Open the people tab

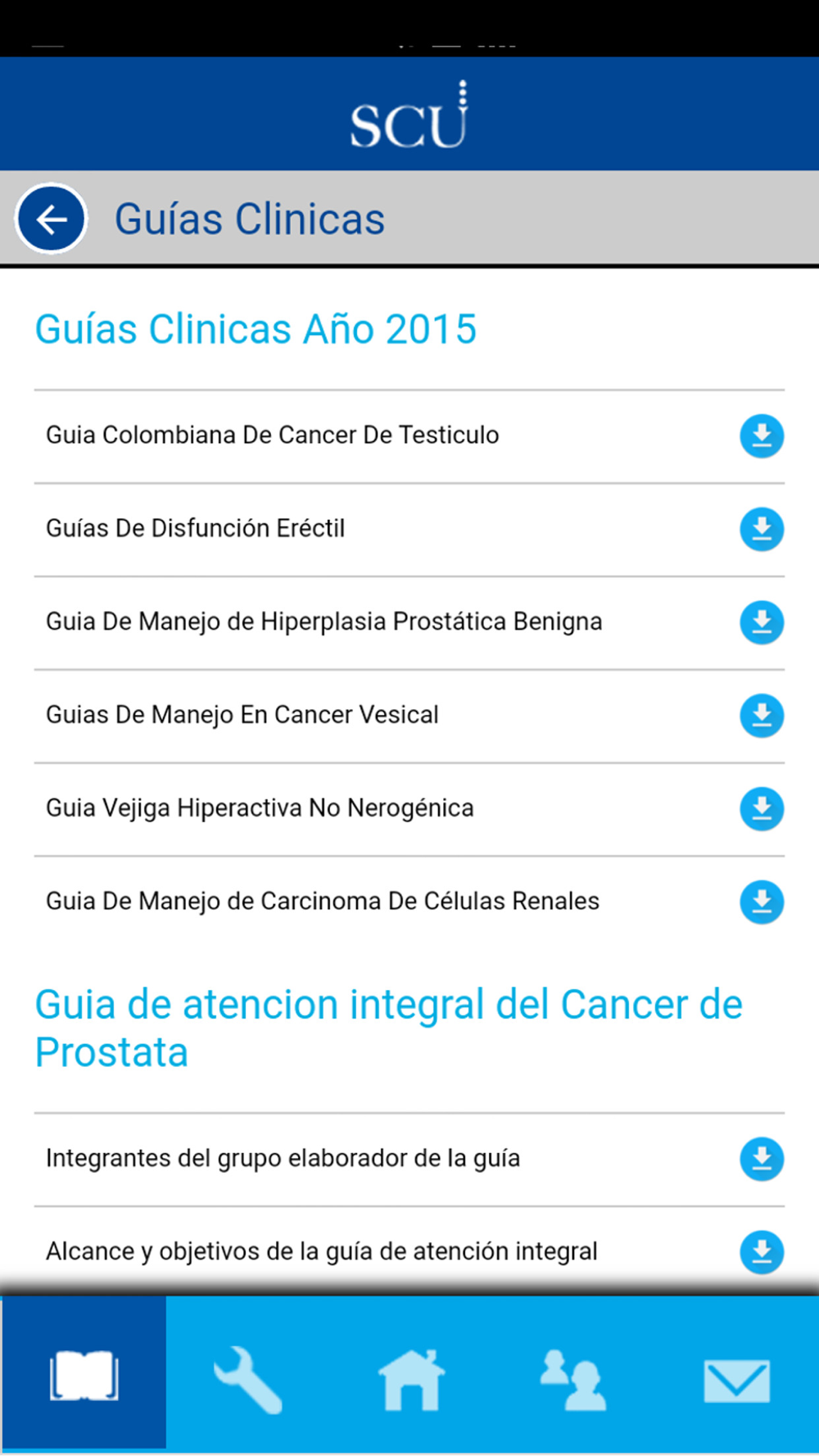(573, 1379)
